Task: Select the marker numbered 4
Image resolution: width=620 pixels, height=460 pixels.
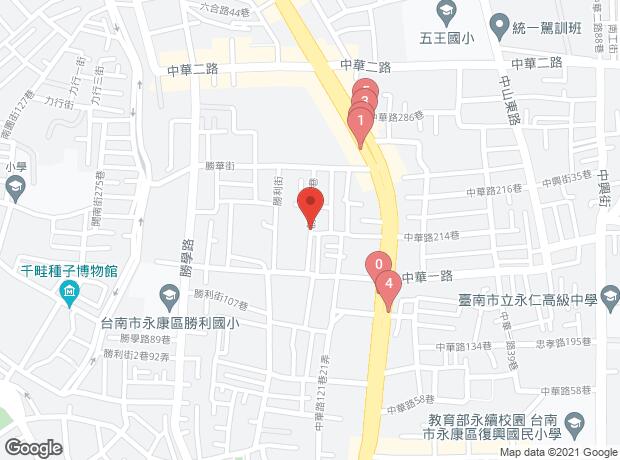Action: coord(389,284)
